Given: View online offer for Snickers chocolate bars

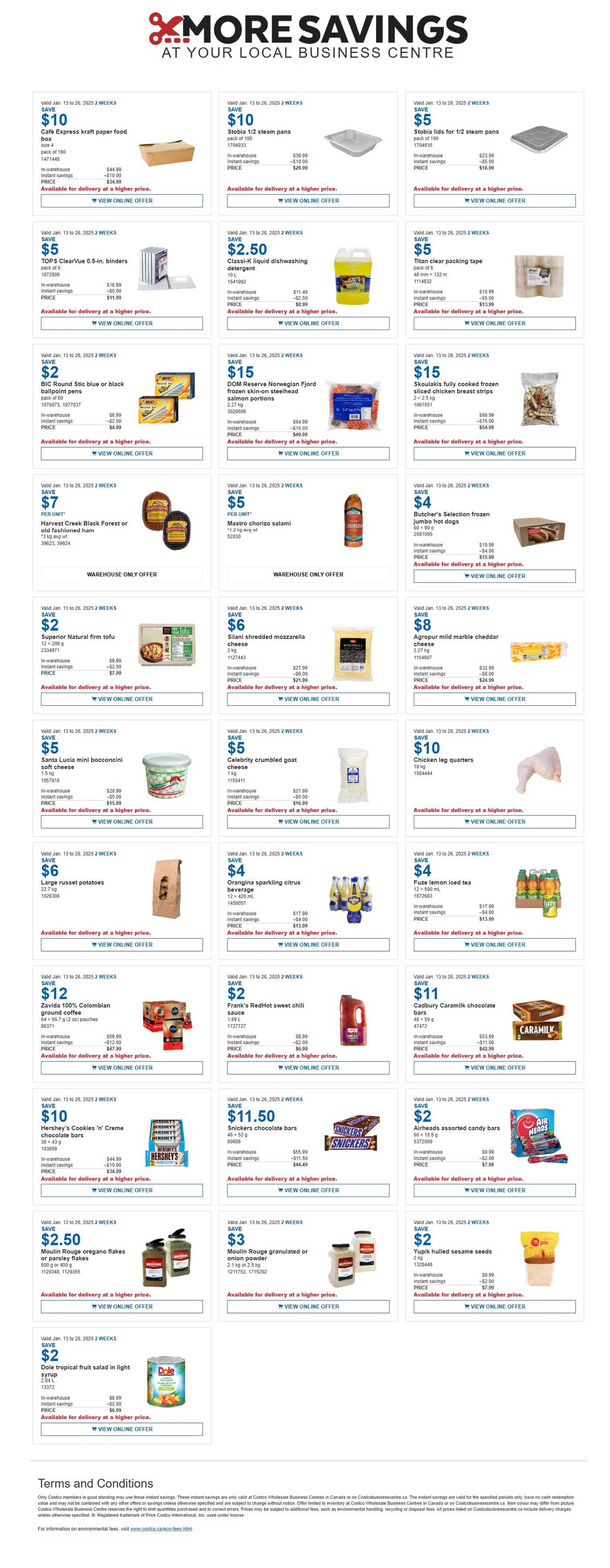Looking at the screenshot, I should click(x=308, y=1190).
